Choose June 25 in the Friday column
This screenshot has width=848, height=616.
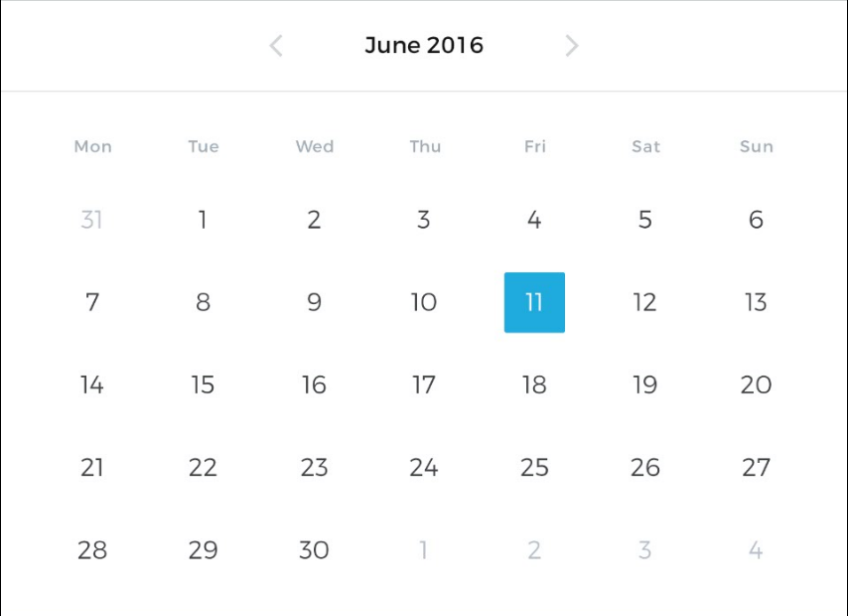(x=534, y=467)
